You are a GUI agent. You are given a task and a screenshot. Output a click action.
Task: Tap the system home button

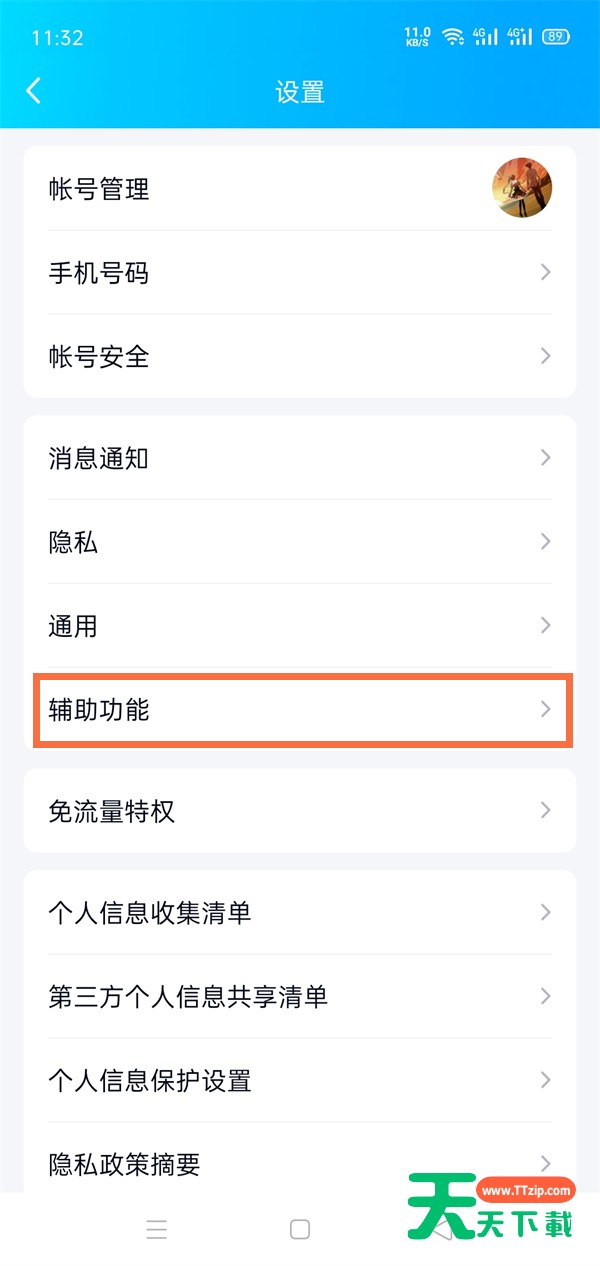300,1229
